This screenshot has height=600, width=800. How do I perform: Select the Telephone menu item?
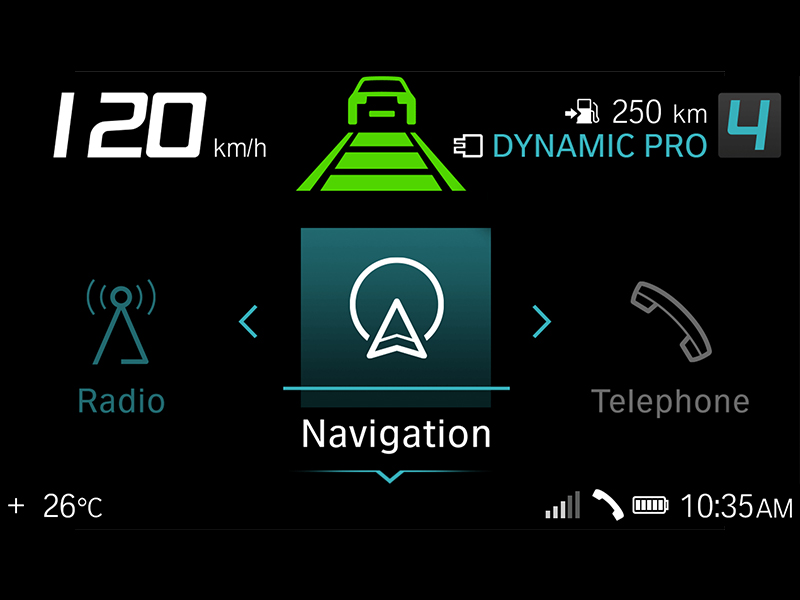click(x=670, y=348)
